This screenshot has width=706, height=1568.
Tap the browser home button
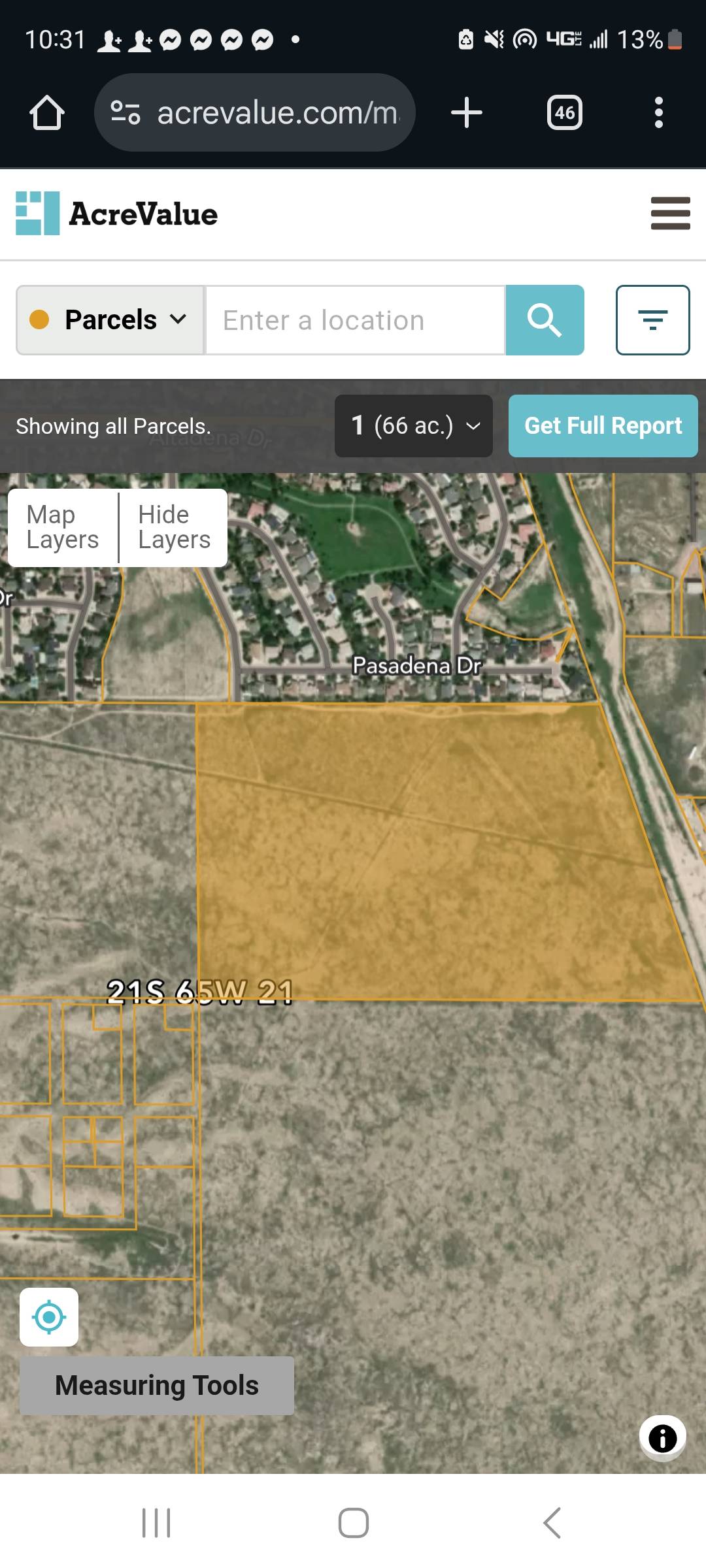click(x=47, y=112)
